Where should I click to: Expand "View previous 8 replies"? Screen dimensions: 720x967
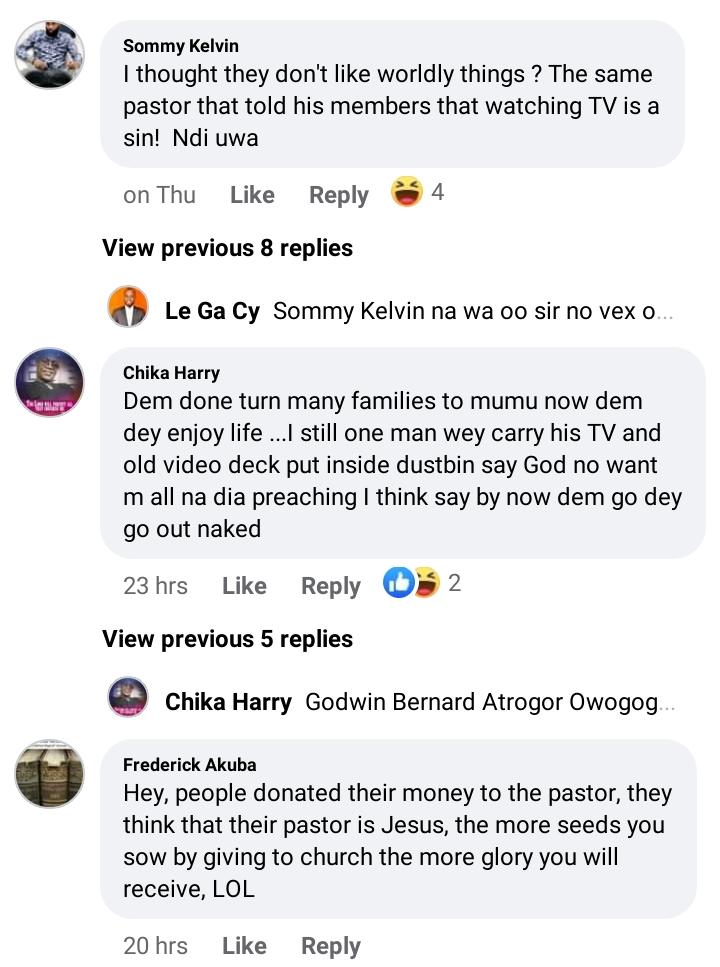click(227, 248)
